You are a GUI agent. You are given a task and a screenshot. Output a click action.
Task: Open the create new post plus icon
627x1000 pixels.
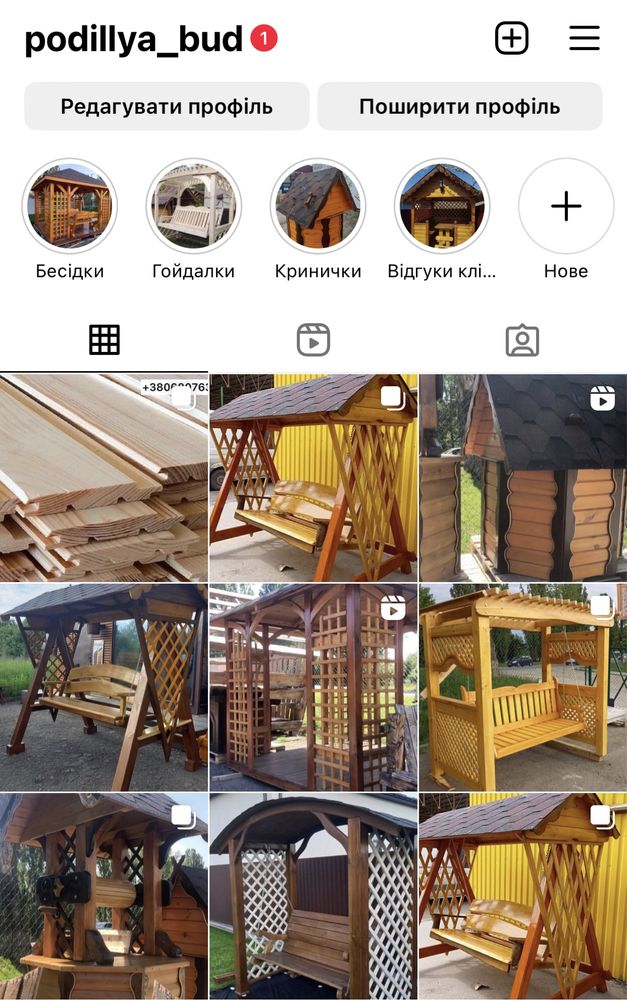[511, 38]
